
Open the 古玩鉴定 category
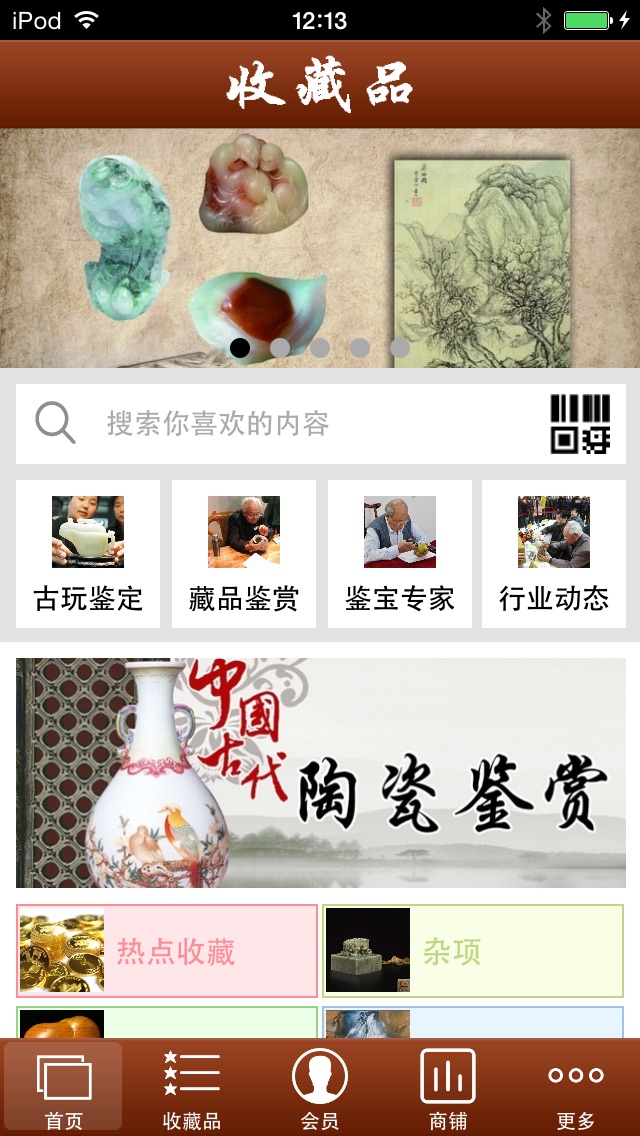pos(88,554)
